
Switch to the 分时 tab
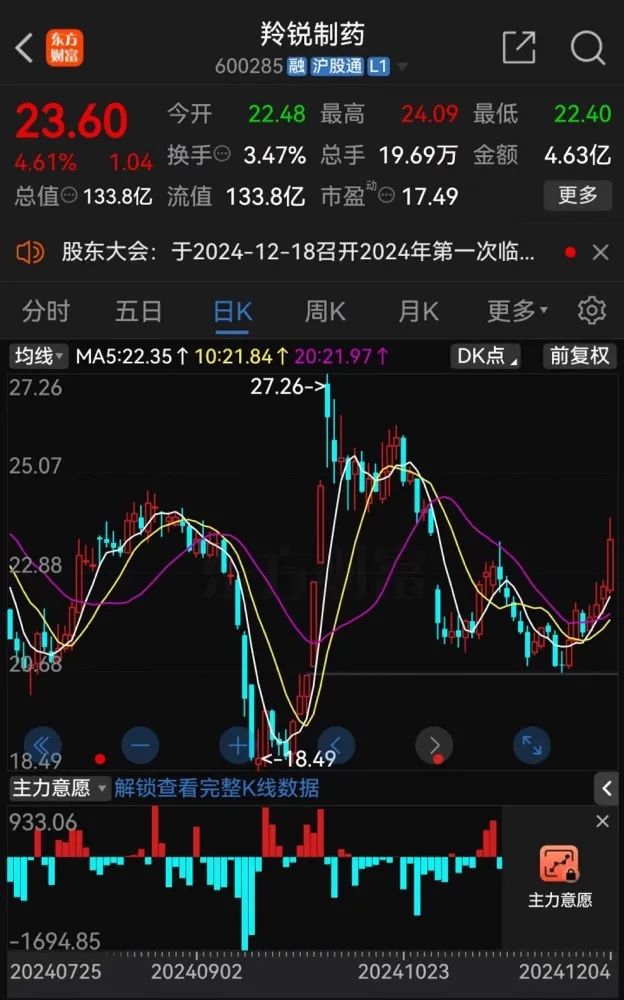[x=46, y=312]
